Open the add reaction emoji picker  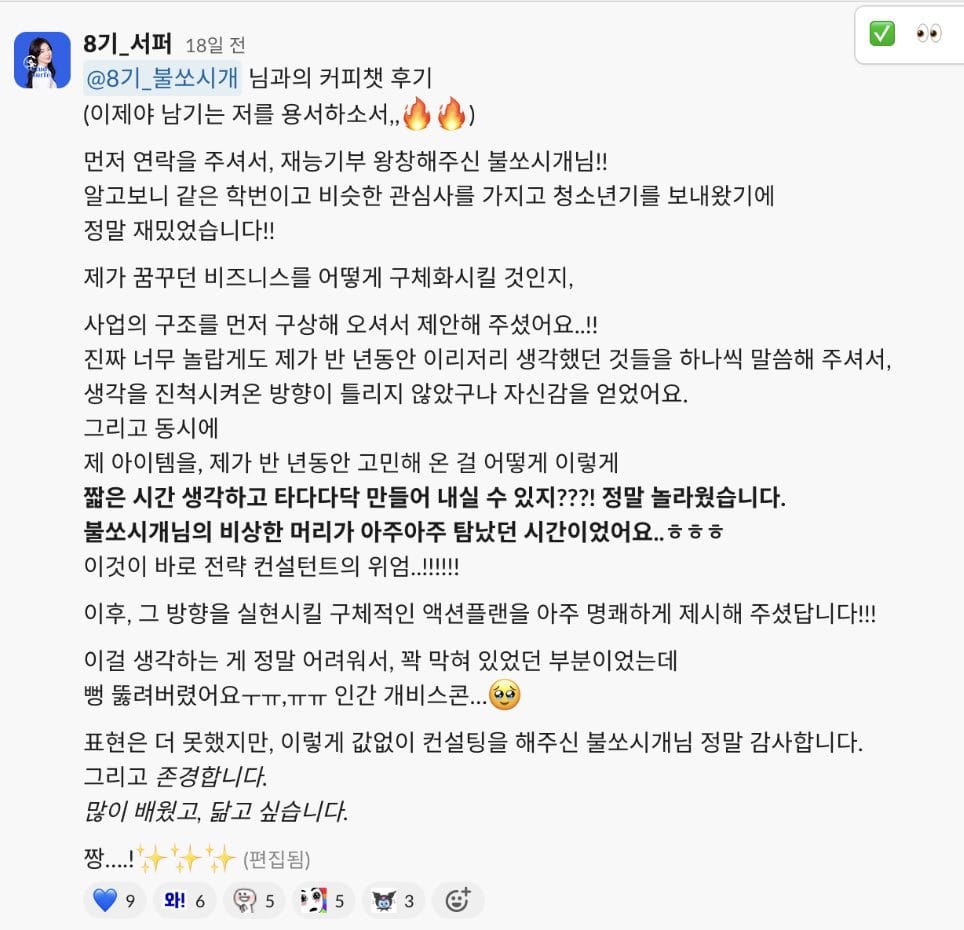pos(458,900)
